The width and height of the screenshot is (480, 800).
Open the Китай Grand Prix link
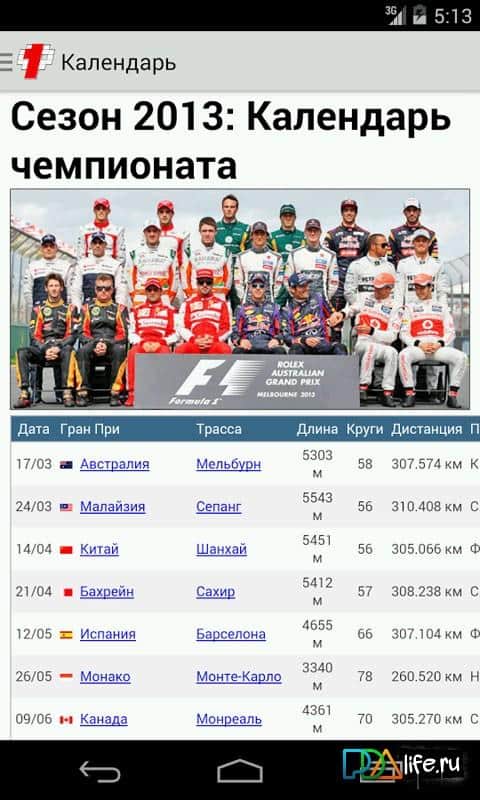(x=99, y=549)
